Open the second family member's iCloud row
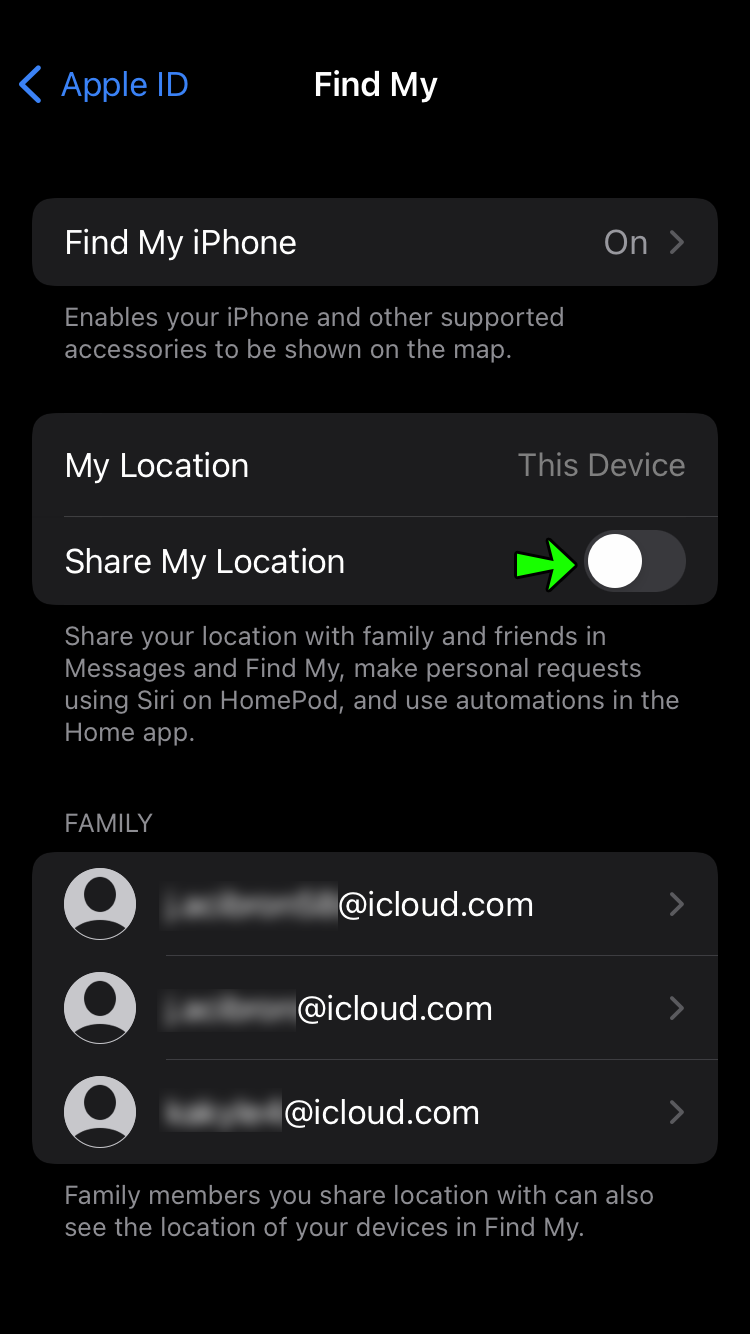 [375, 1008]
